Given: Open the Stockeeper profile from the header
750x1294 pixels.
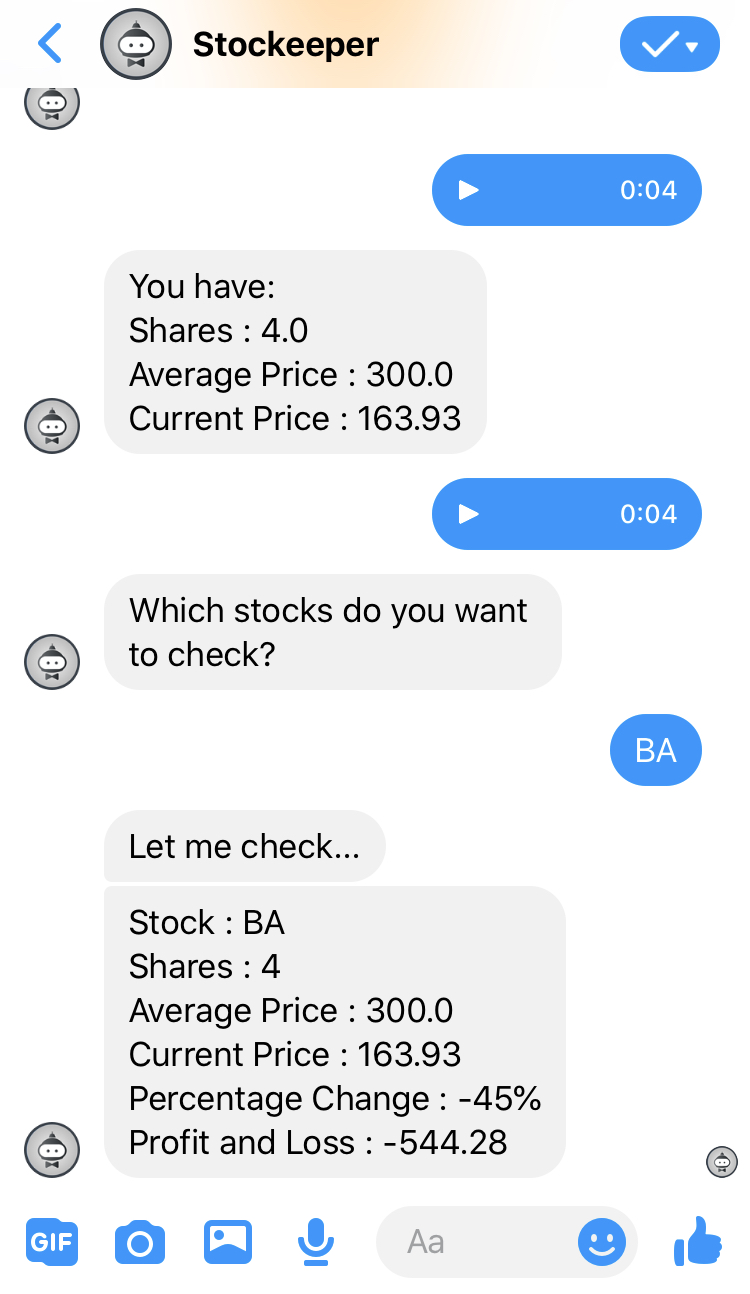Looking at the screenshot, I should point(285,45).
